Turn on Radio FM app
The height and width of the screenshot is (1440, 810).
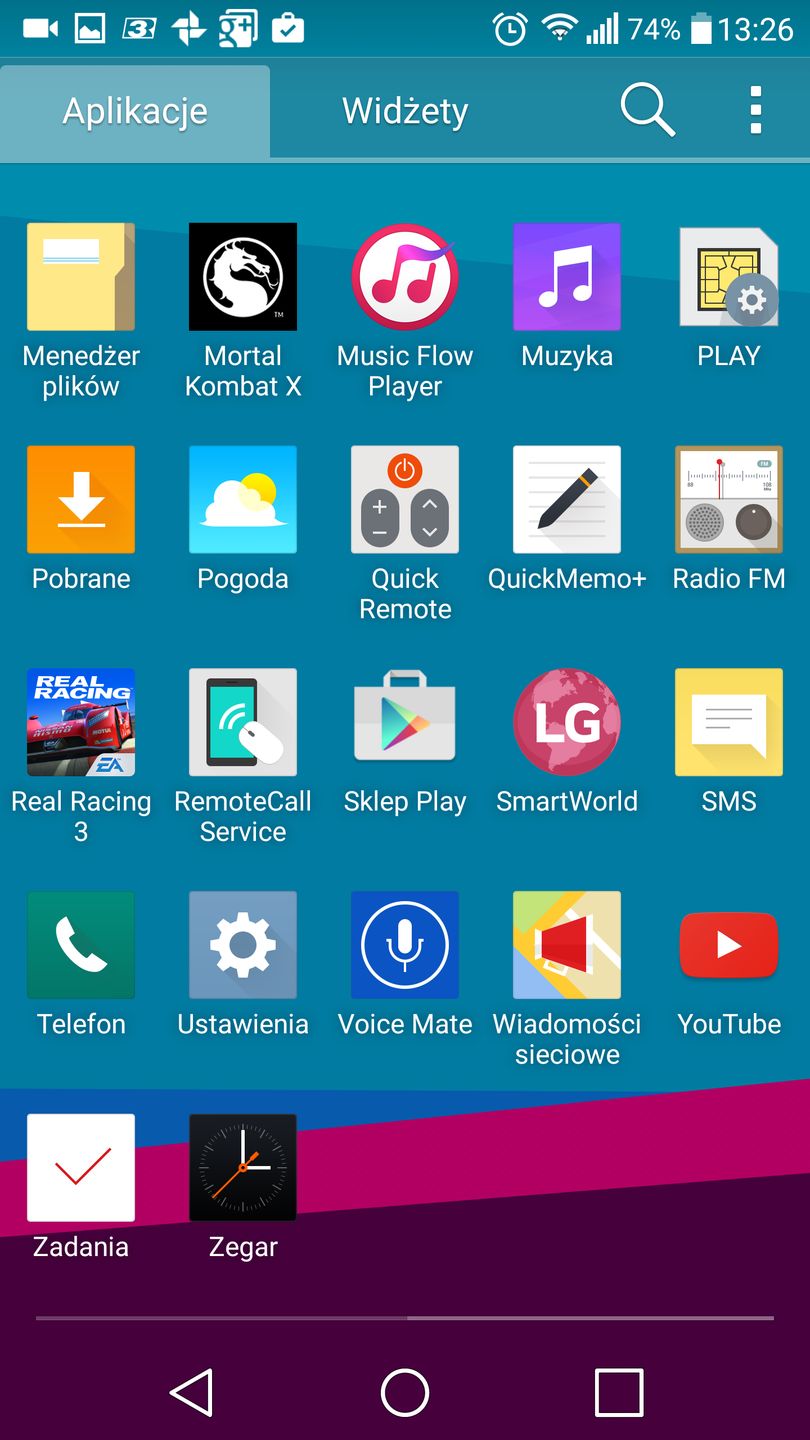[729, 500]
